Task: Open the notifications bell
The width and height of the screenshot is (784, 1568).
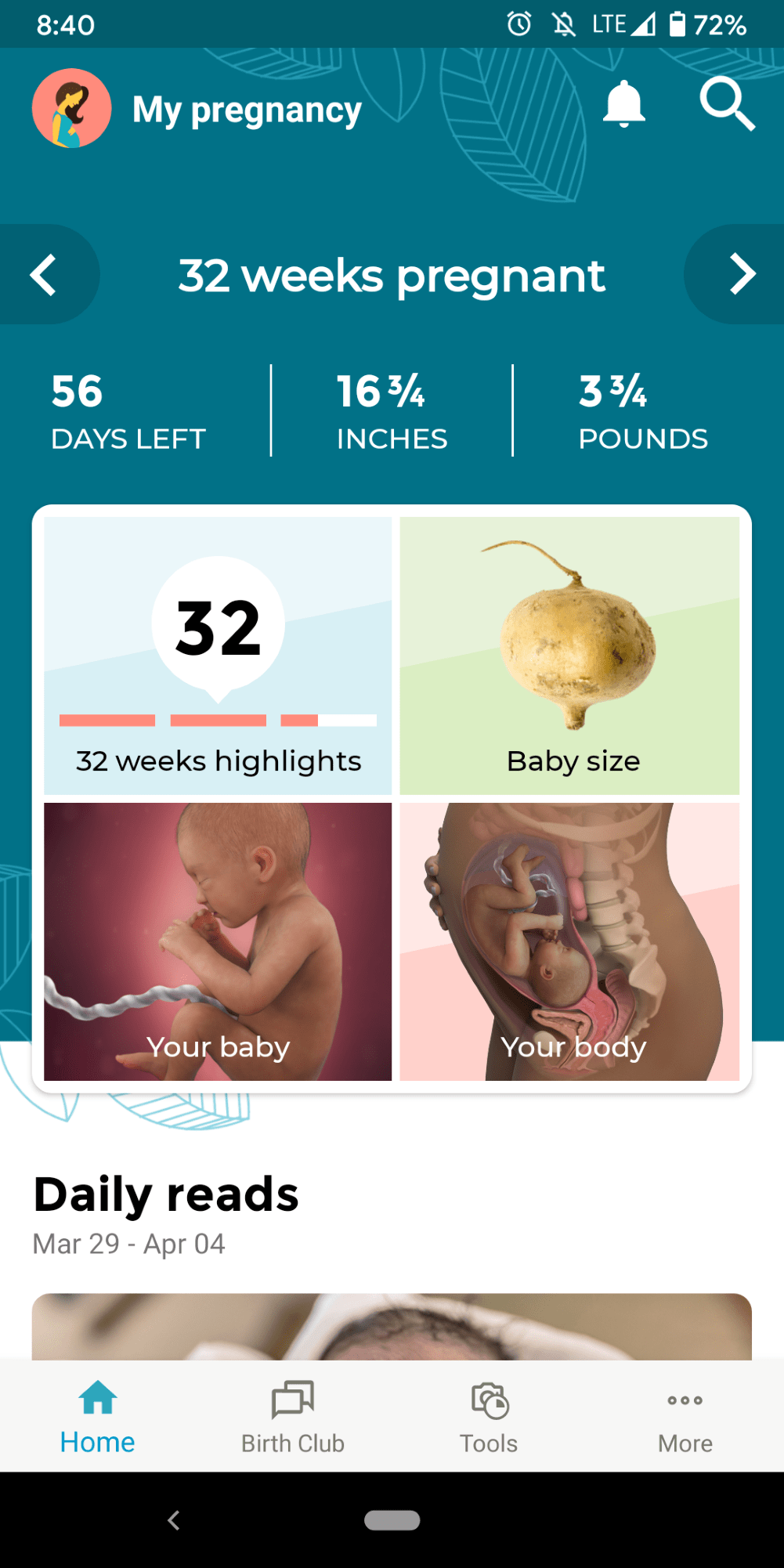Action: coord(623,103)
